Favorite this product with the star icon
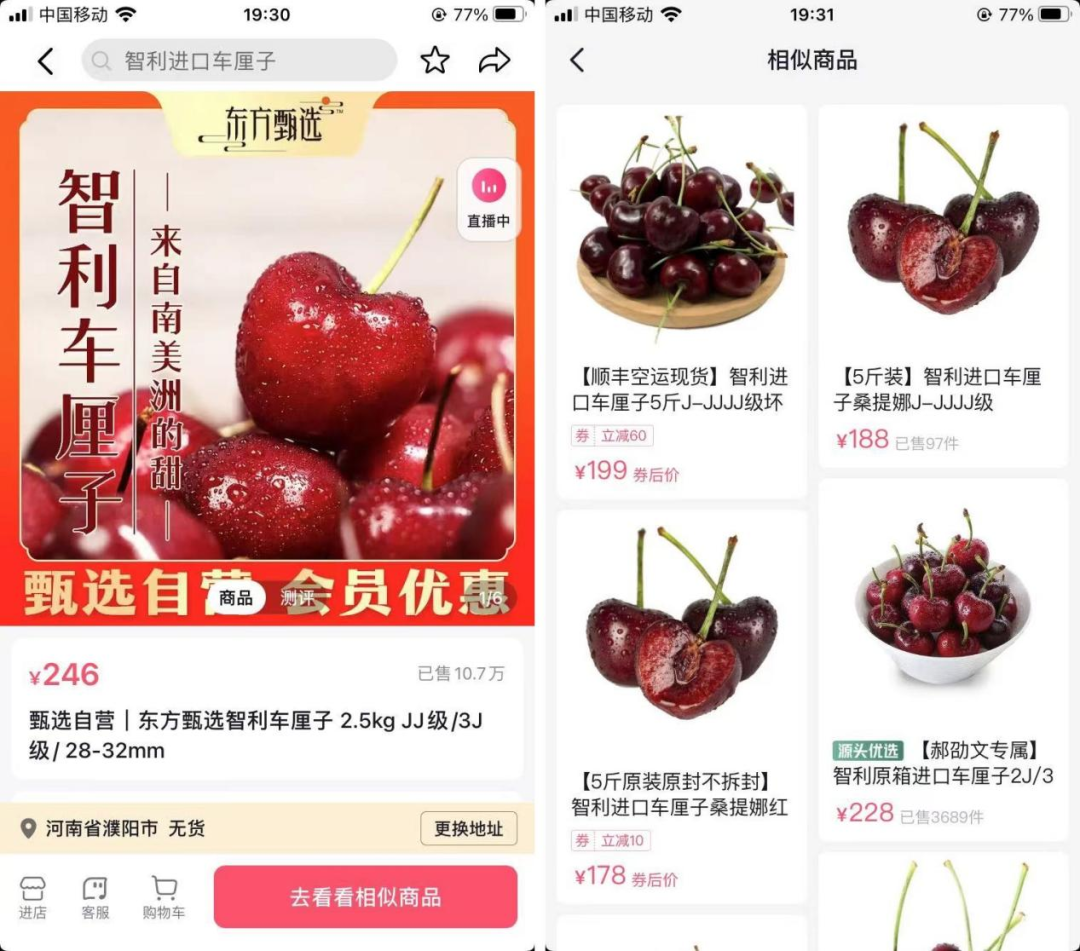Viewport: 1080px width, 951px height. 434,61
